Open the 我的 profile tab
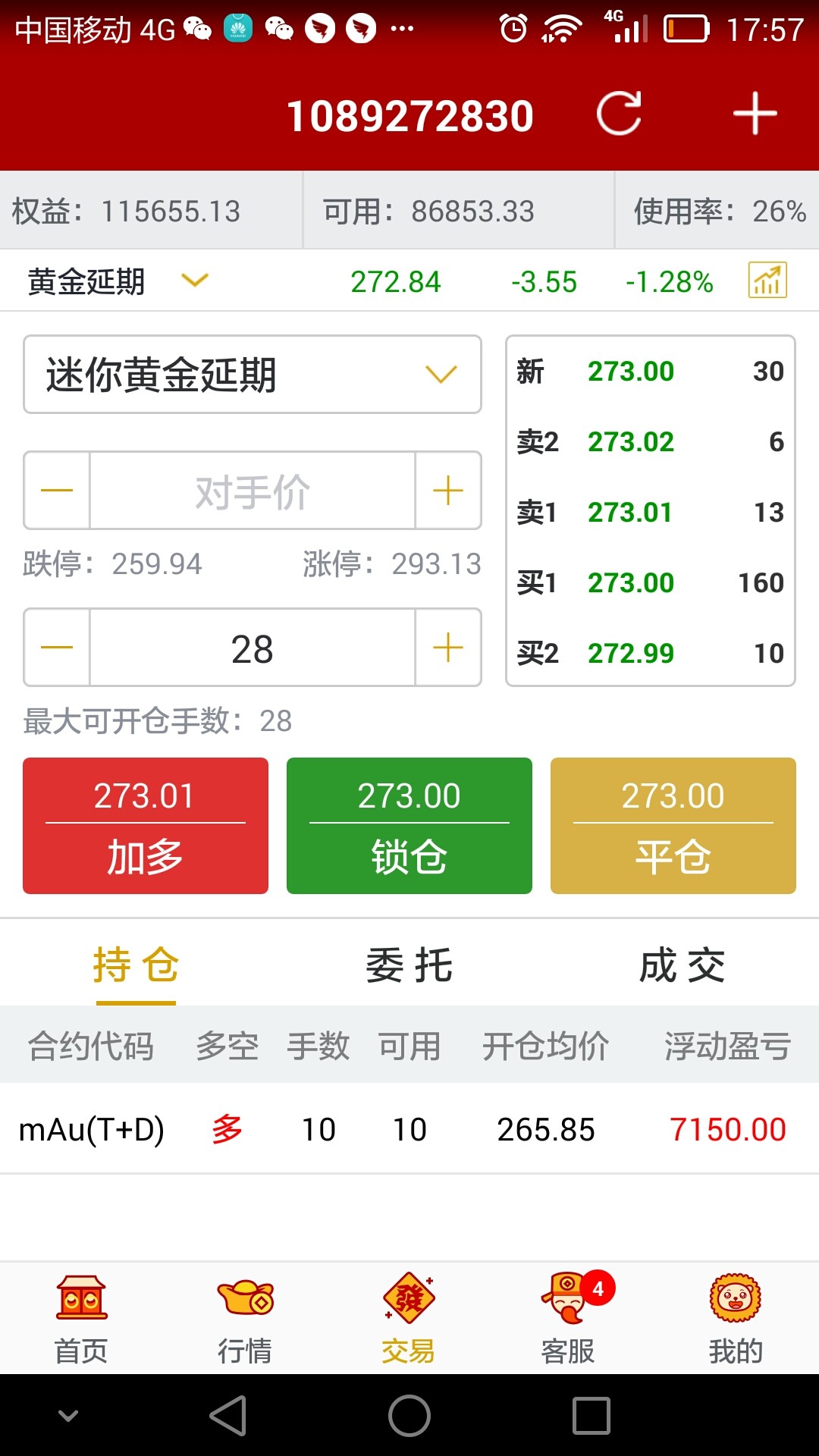Image resolution: width=819 pixels, height=1456 pixels. point(736,1319)
